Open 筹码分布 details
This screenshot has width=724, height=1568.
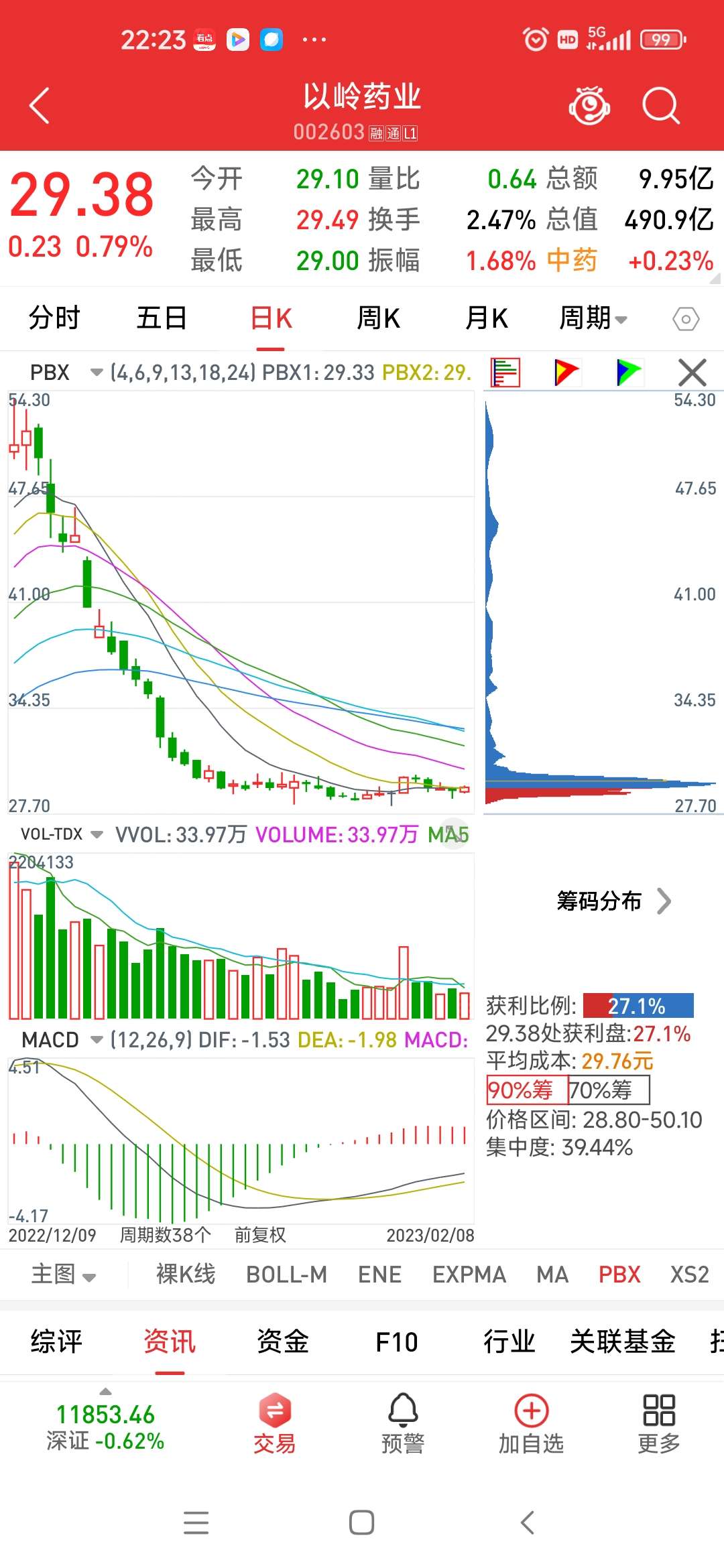[x=613, y=901]
